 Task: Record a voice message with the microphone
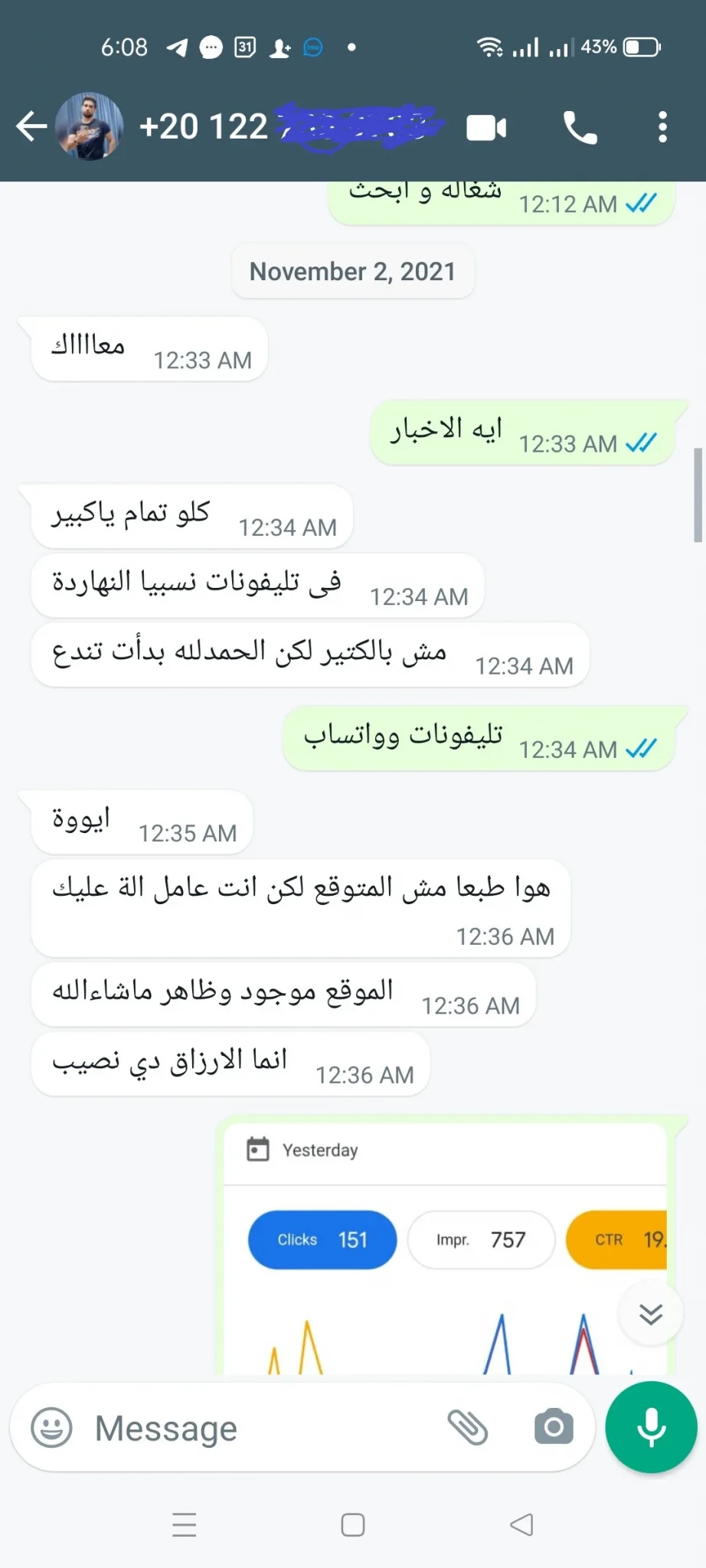(x=652, y=1427)
